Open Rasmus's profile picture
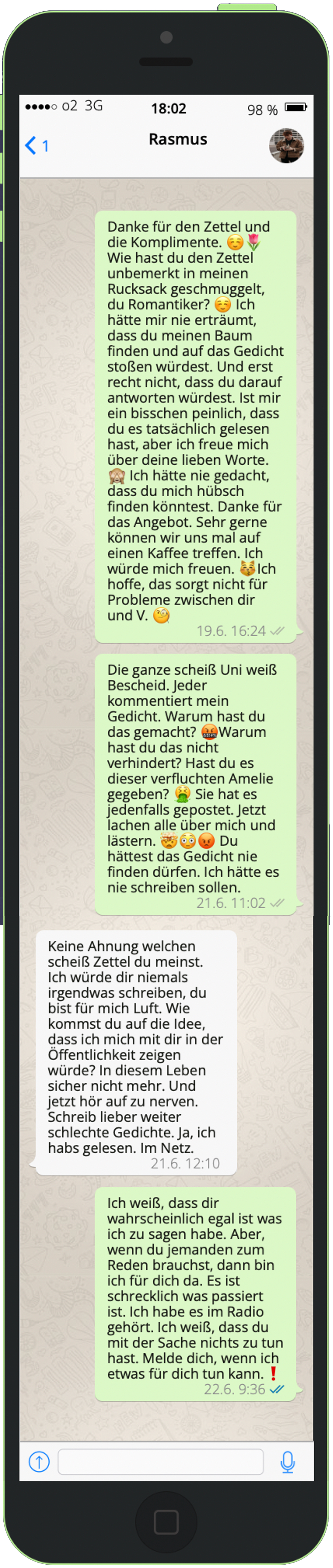Viewport: 333px width, 1568px height. click(286, 146)
